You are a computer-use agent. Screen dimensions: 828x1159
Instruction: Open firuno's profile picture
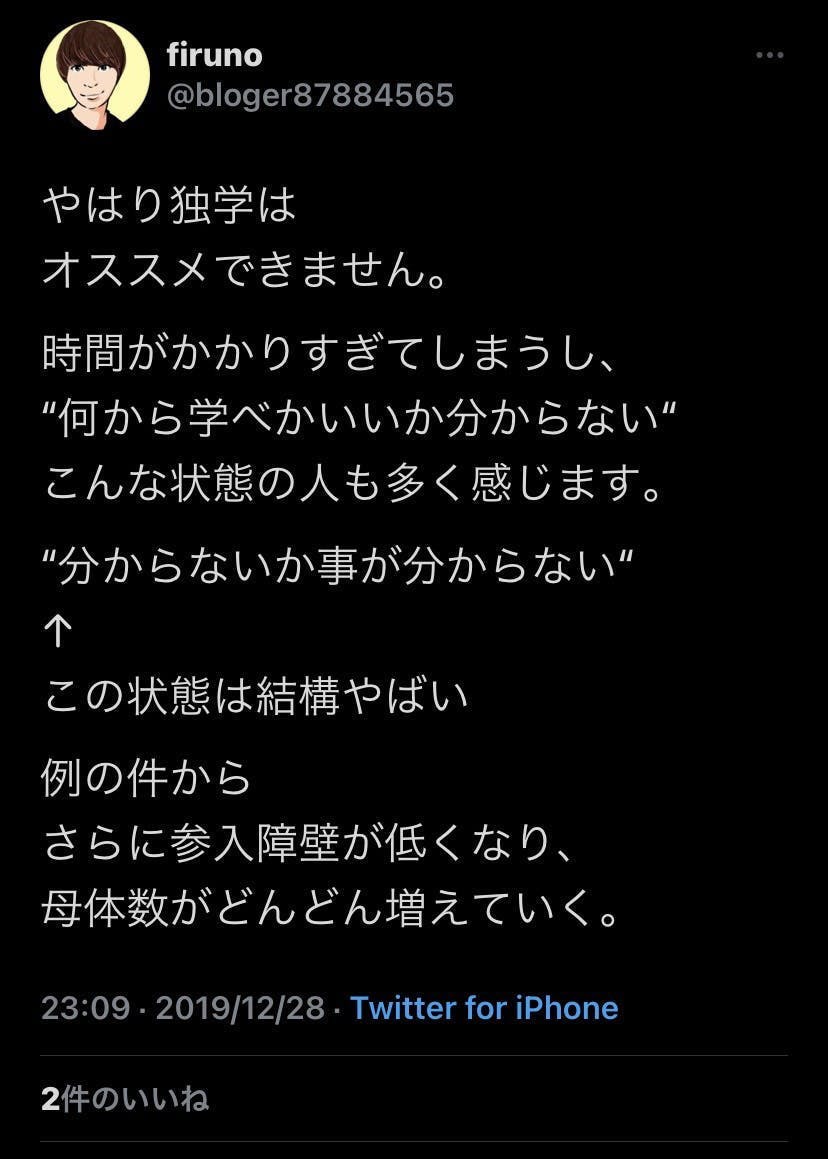pos(94,76)
